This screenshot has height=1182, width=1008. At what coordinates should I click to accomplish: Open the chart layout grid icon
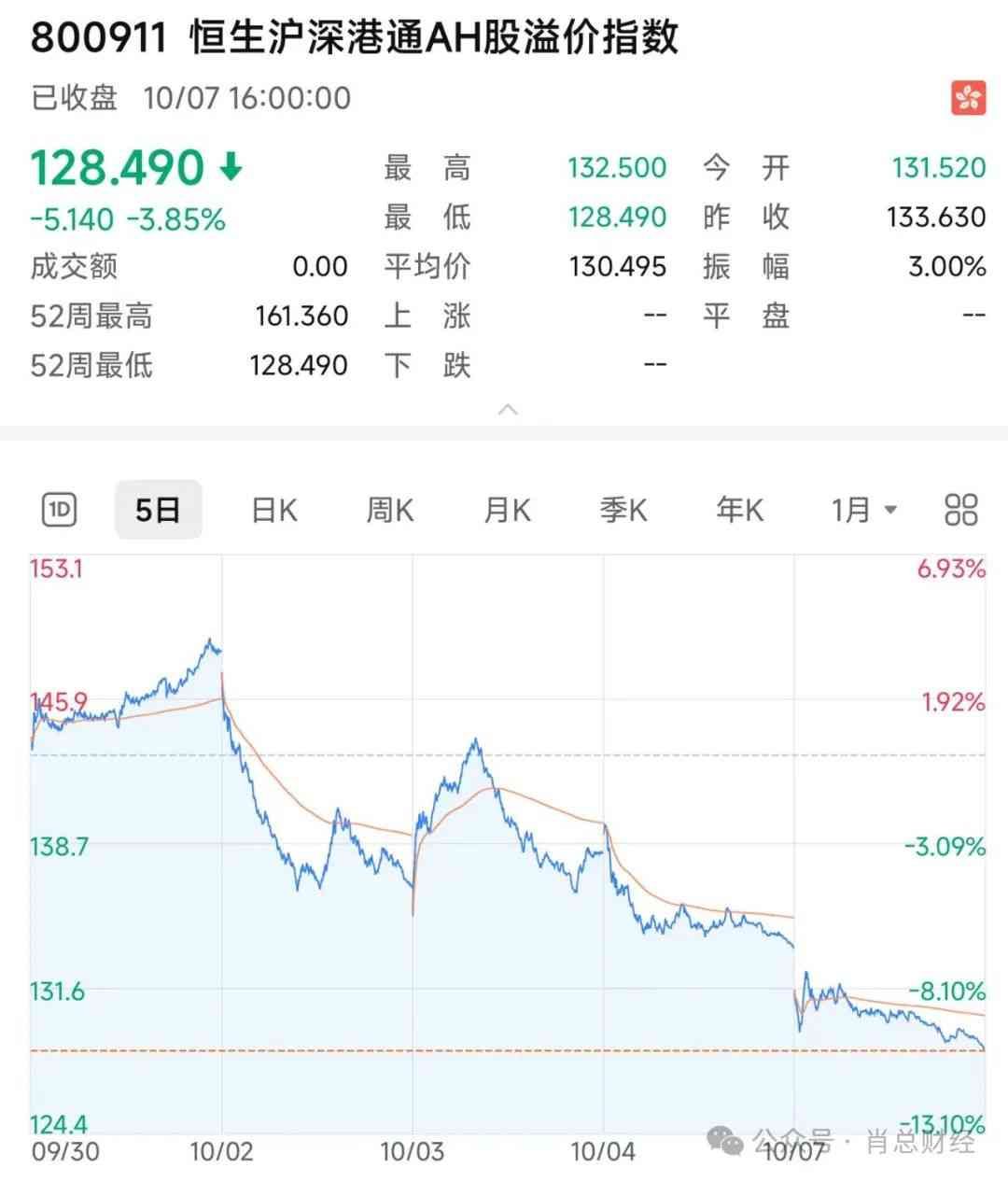960,510
